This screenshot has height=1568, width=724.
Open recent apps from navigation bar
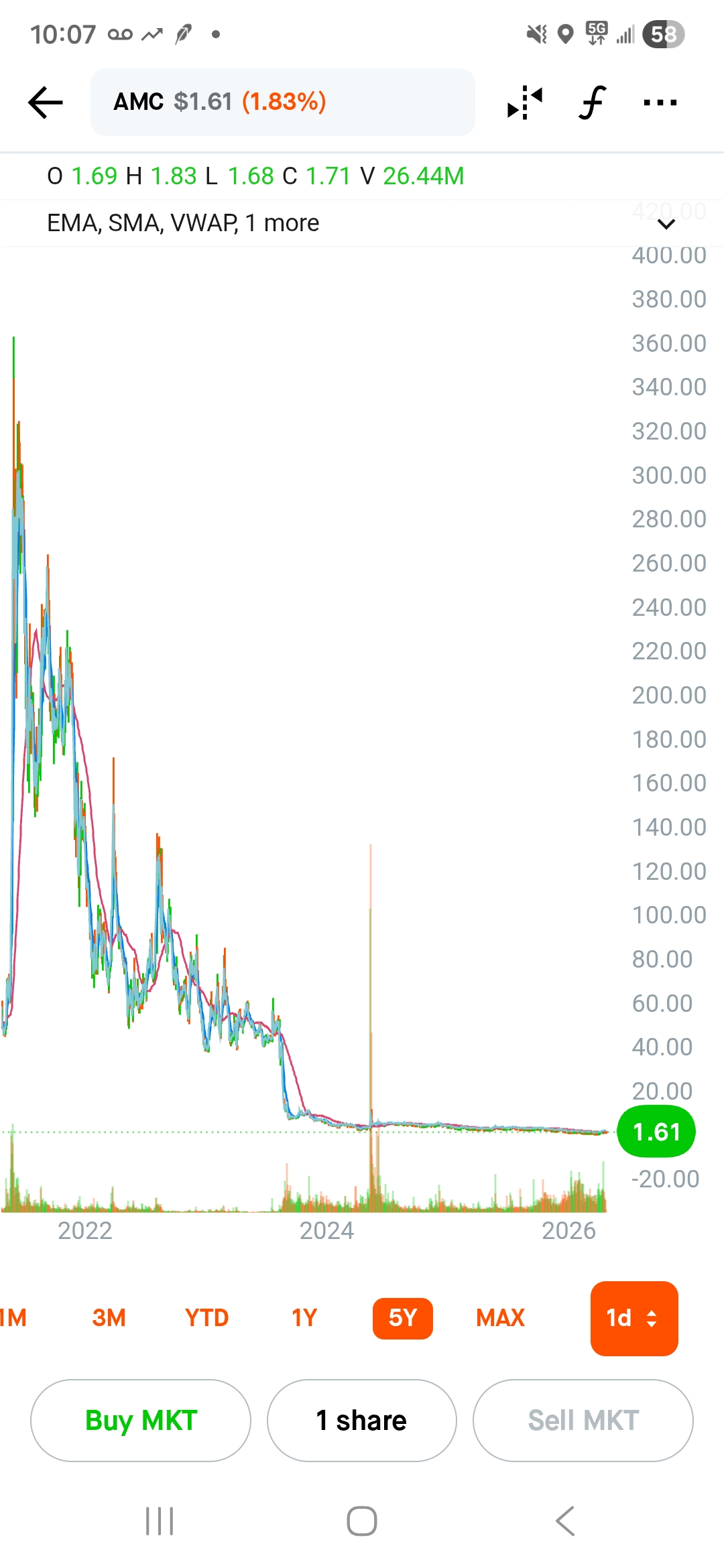tap(160, 1521)
